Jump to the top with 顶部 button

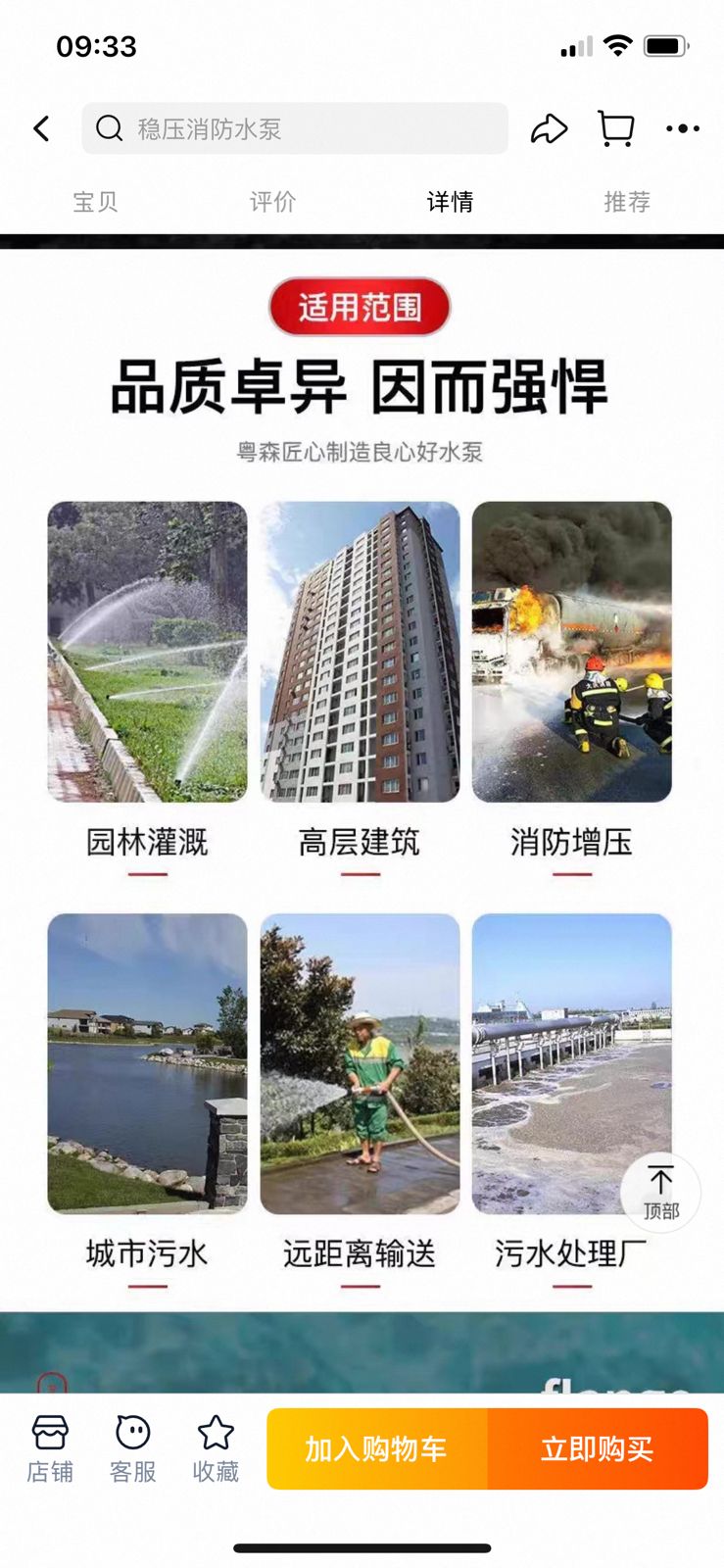pos(661,1192)
